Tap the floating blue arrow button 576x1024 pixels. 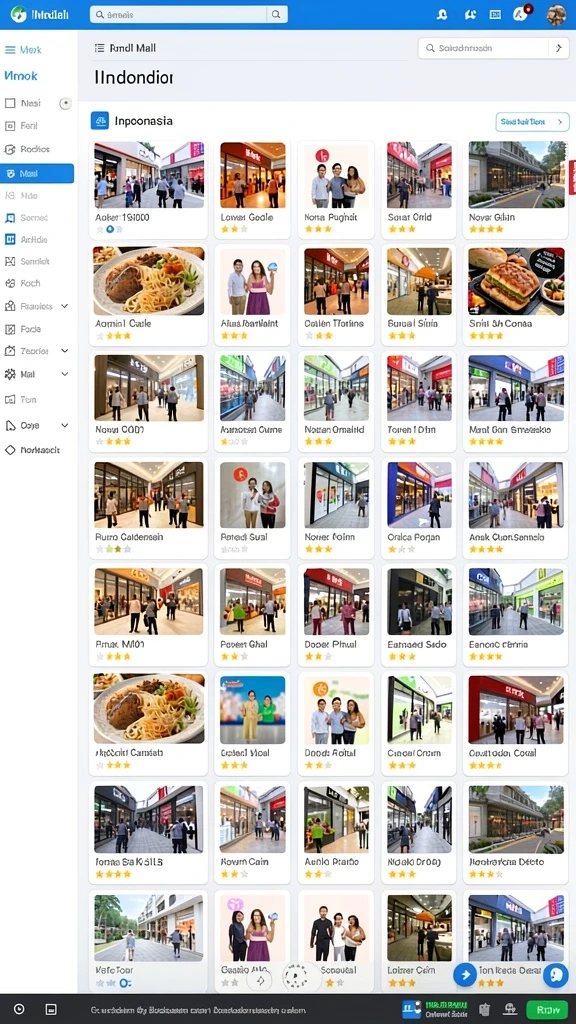coord(464,974)
